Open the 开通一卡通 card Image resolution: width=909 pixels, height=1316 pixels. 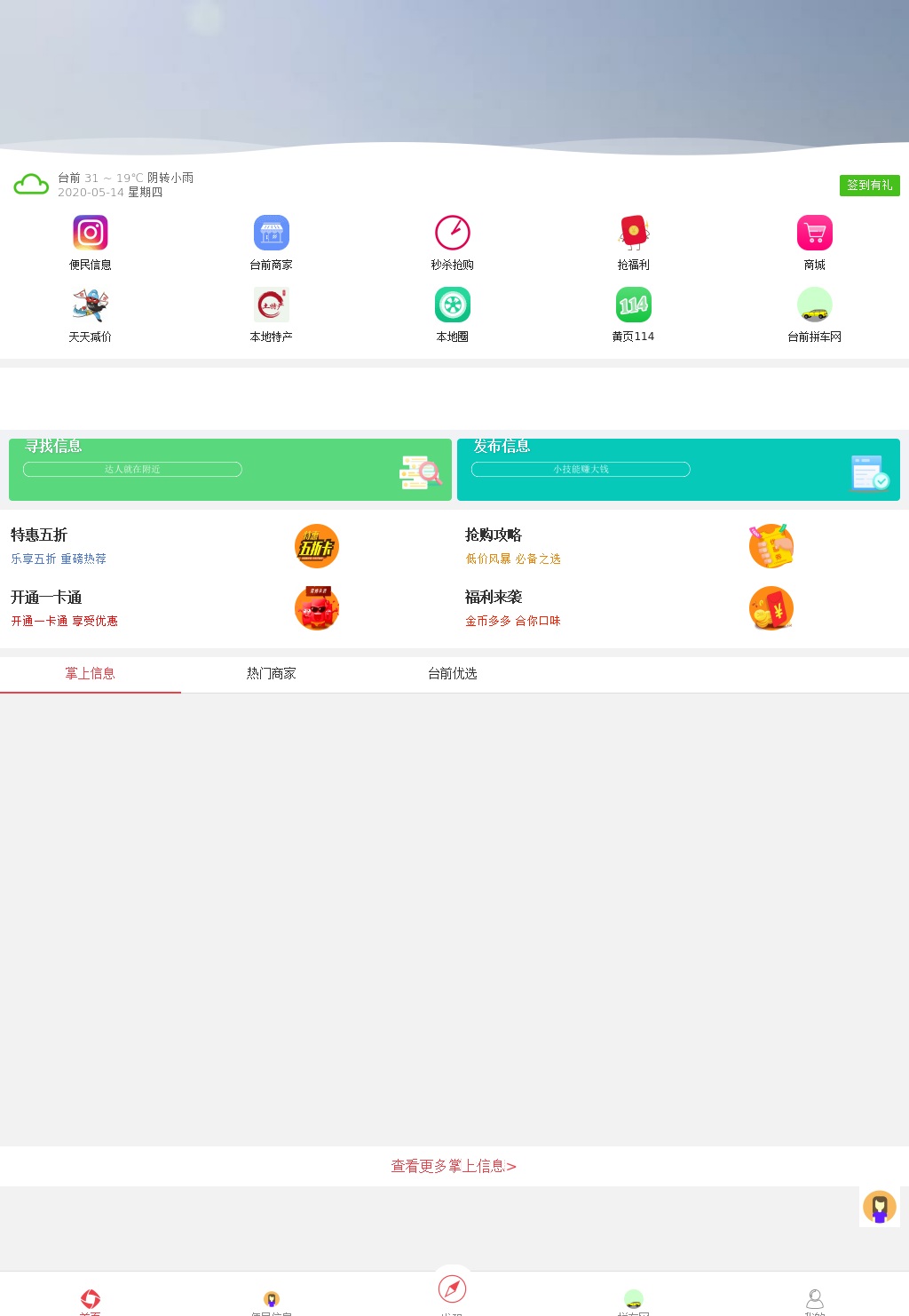coord(175,608)
